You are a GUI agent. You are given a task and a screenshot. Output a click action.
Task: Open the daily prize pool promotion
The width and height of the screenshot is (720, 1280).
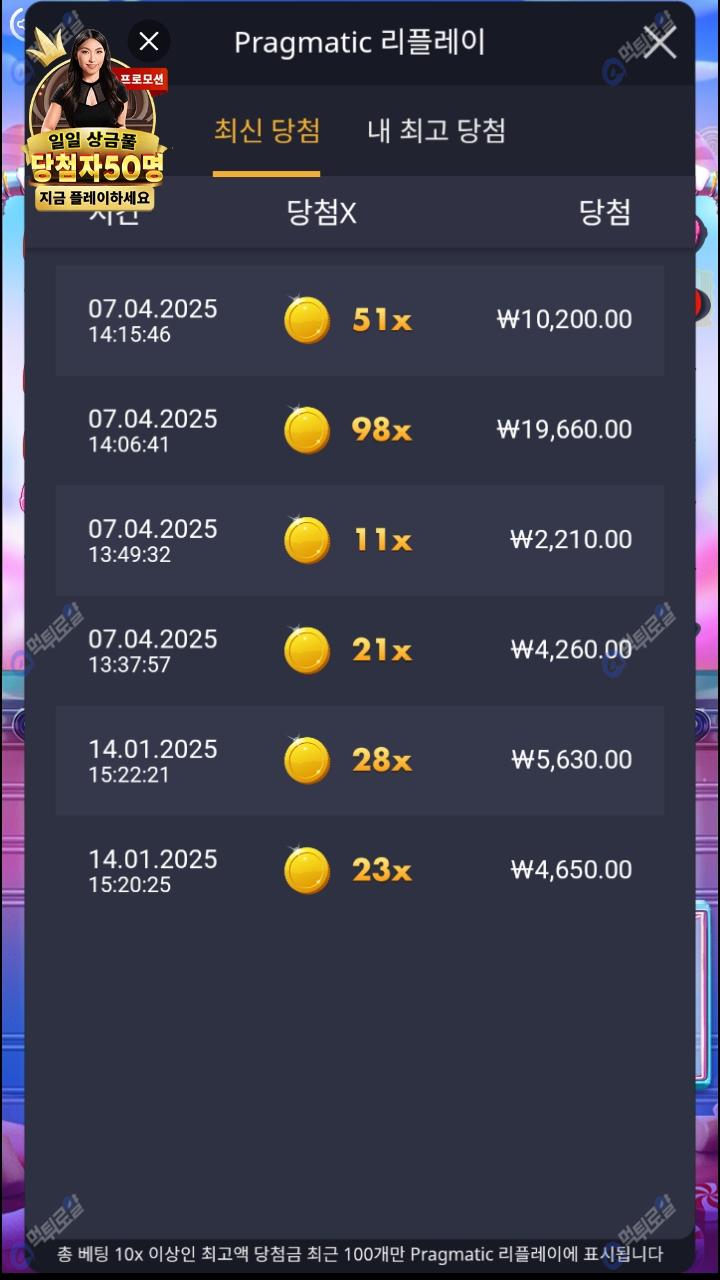coord(95,150)
